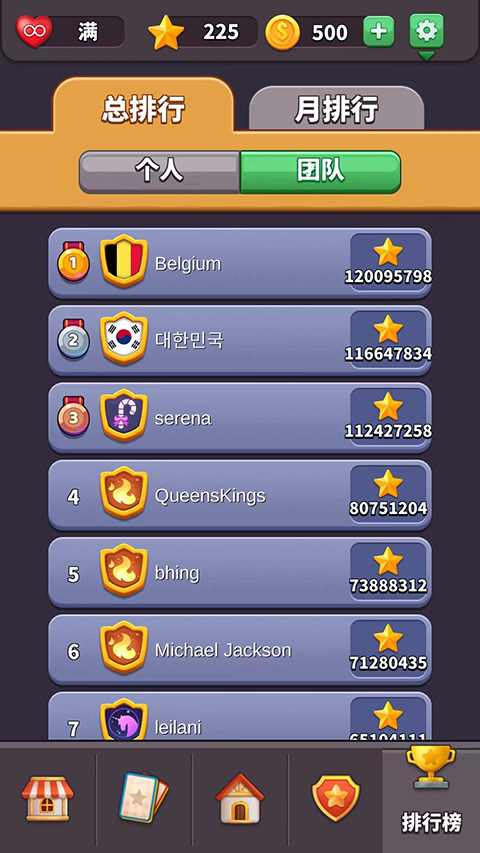Open the QueensKings team row
Screen dimensions: 480x853
(240, 495)
